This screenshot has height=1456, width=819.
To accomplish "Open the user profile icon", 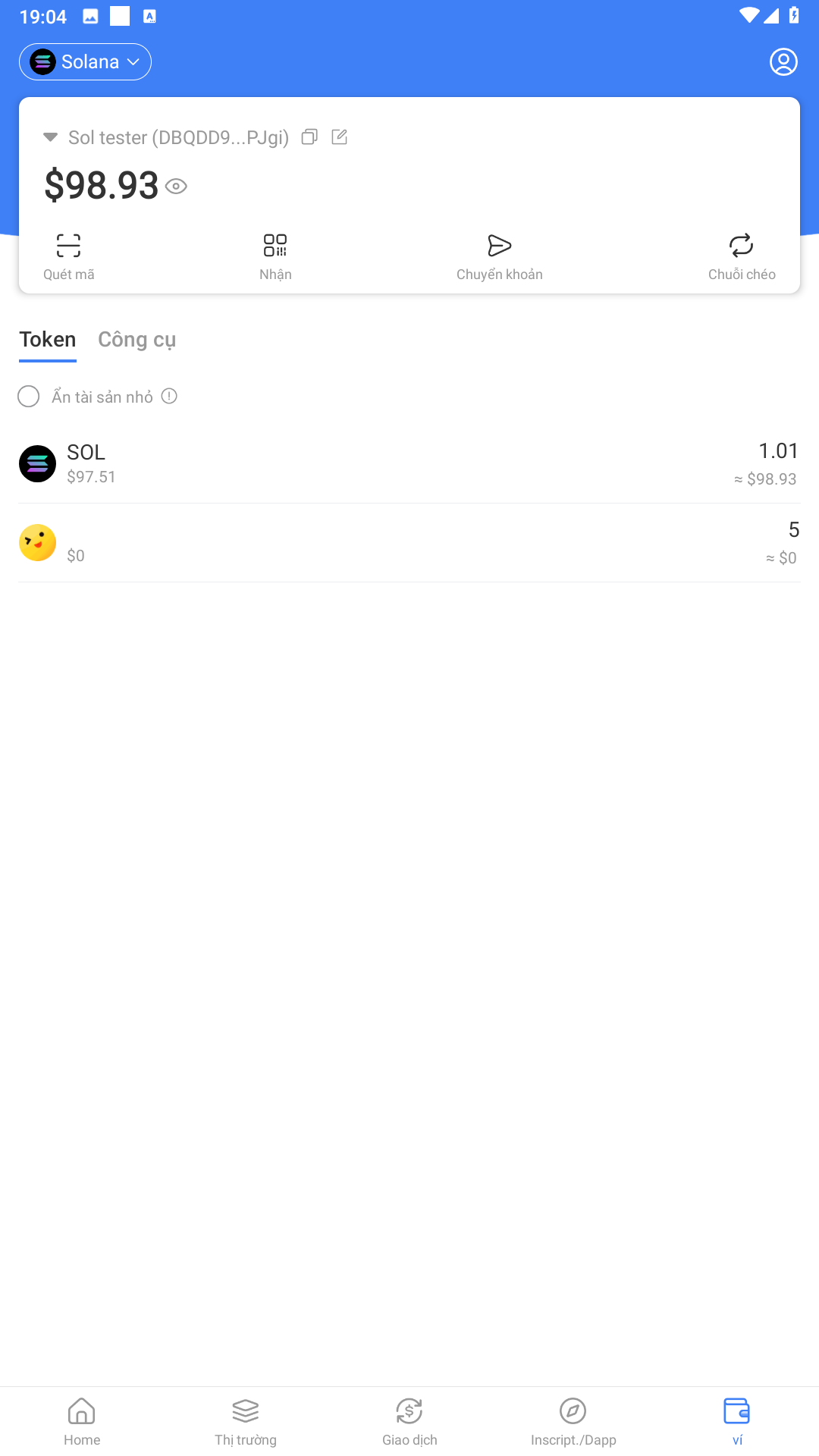I will [783, 62].
